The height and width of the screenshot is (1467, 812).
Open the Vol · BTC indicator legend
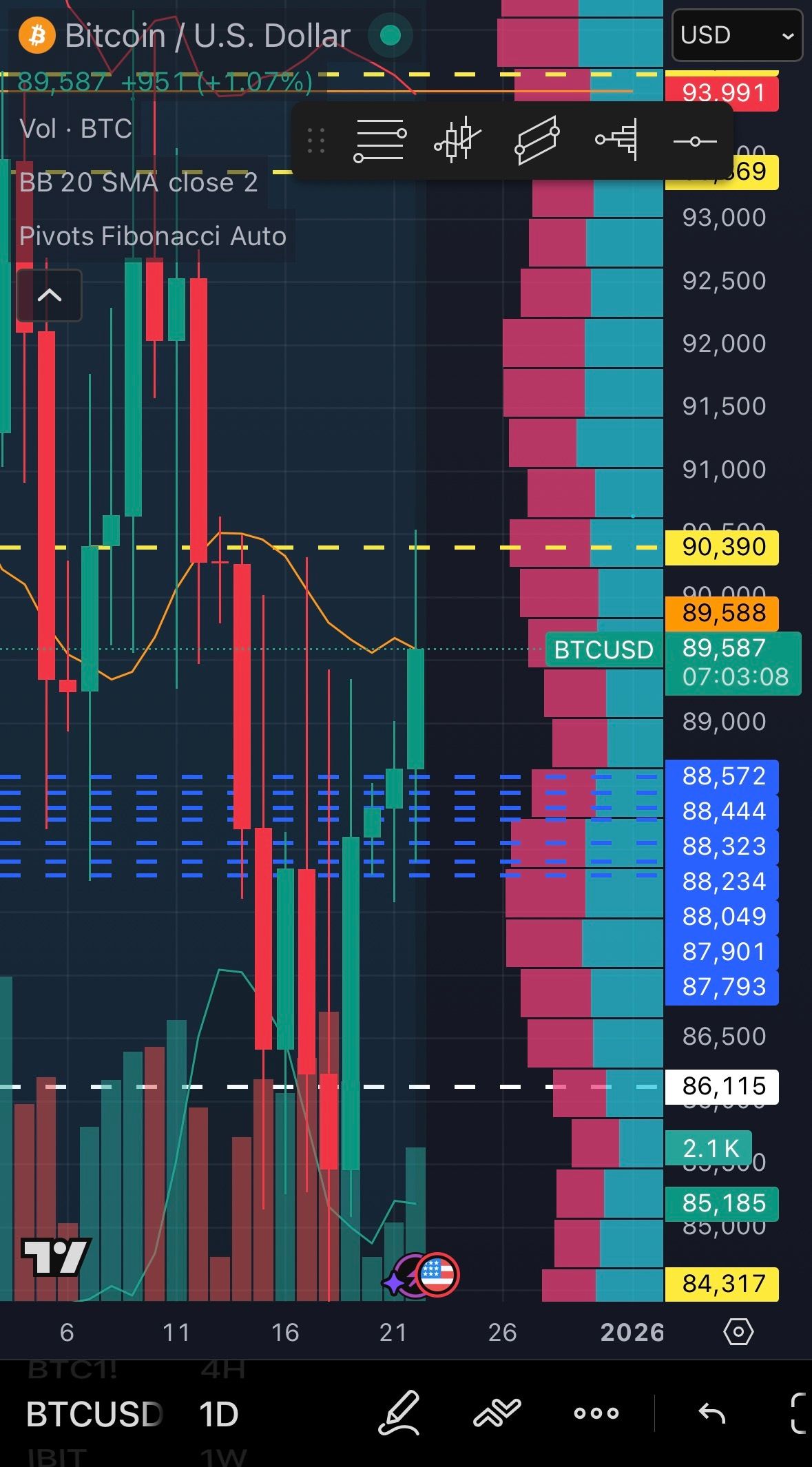pos(76,129)
